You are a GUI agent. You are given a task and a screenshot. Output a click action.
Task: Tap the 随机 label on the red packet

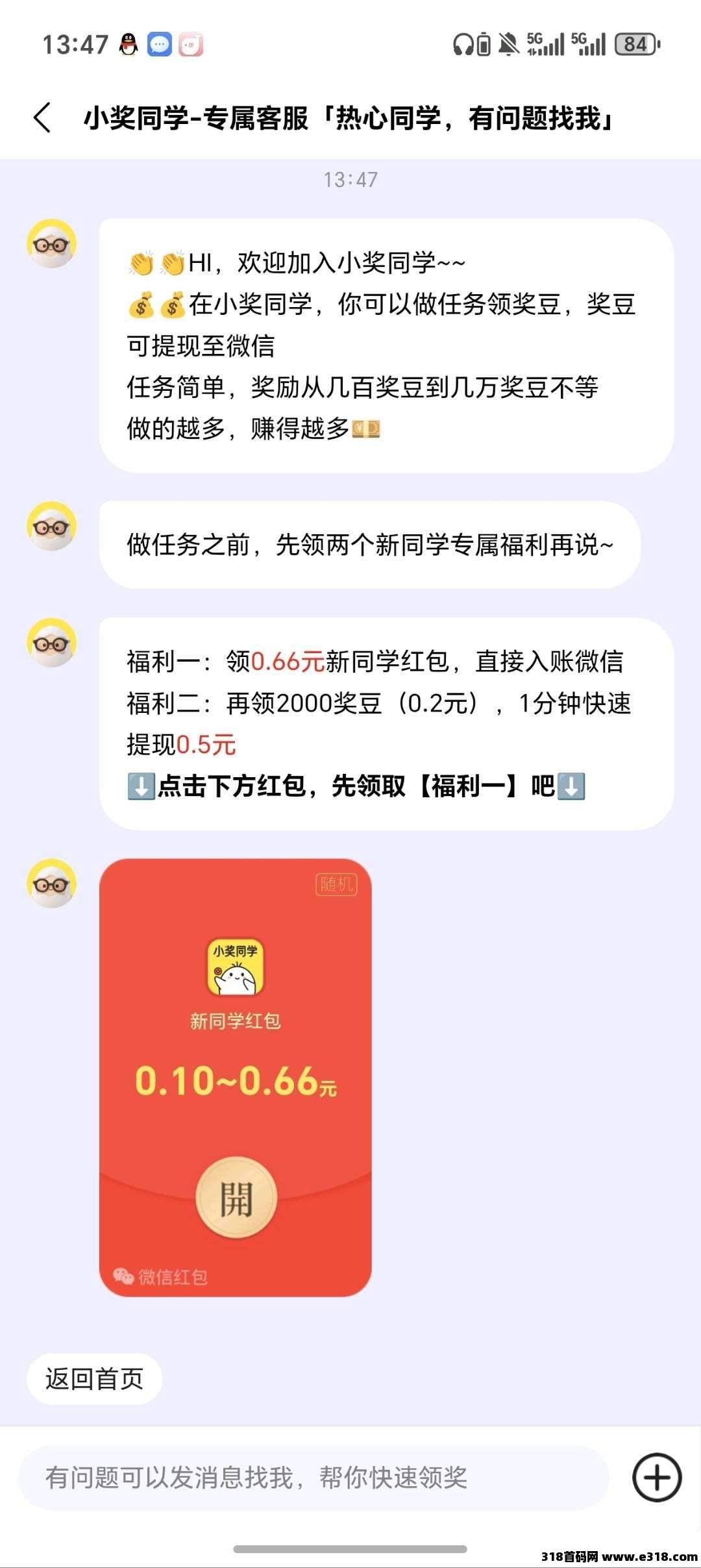pyautogui.click(x=338, y=884)
